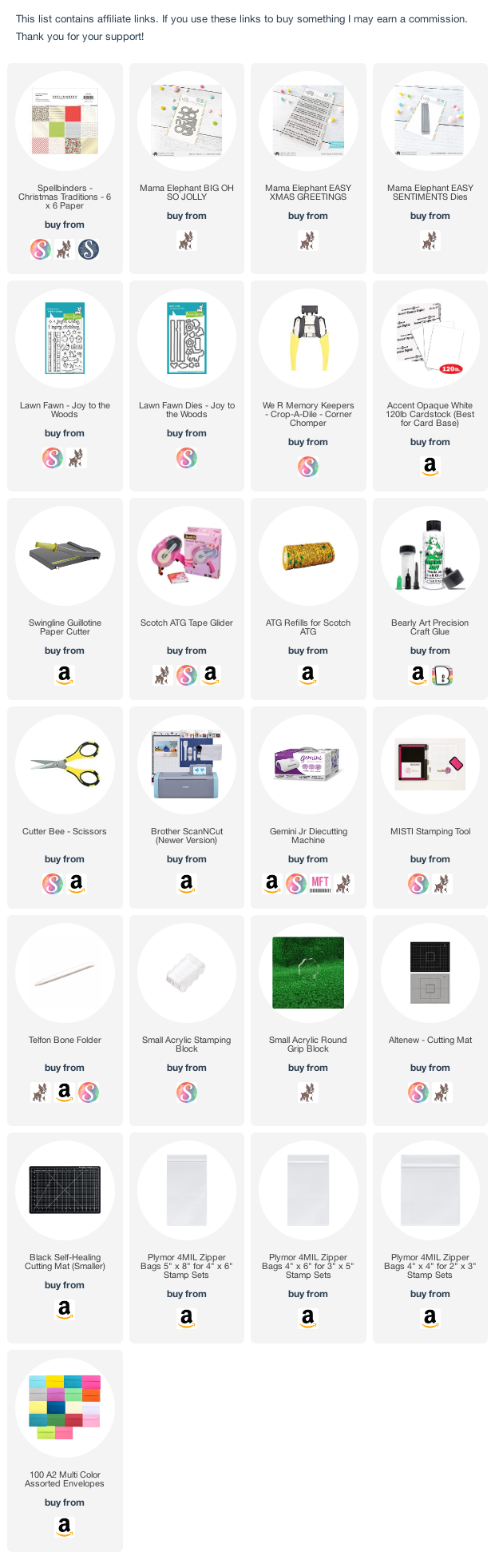This screenshot has width=495, height=1568.
Task: Open the 100 A2 Multi Color Assorted Envelopes image
Action: click(x=65, y=1408)
